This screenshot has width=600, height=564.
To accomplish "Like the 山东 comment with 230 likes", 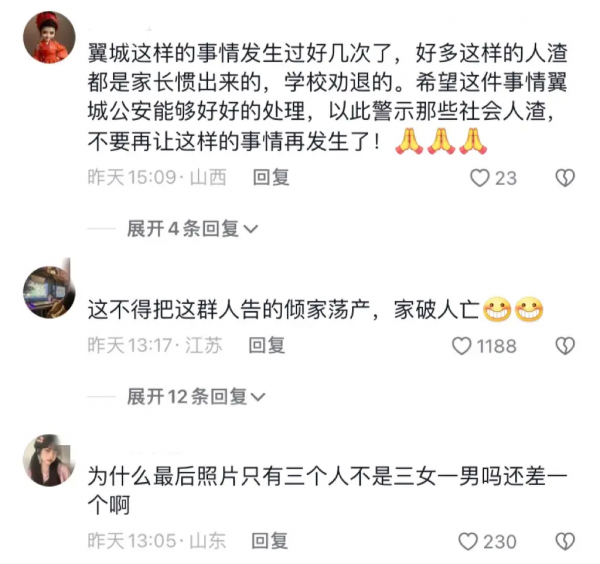I will point(469,542).
